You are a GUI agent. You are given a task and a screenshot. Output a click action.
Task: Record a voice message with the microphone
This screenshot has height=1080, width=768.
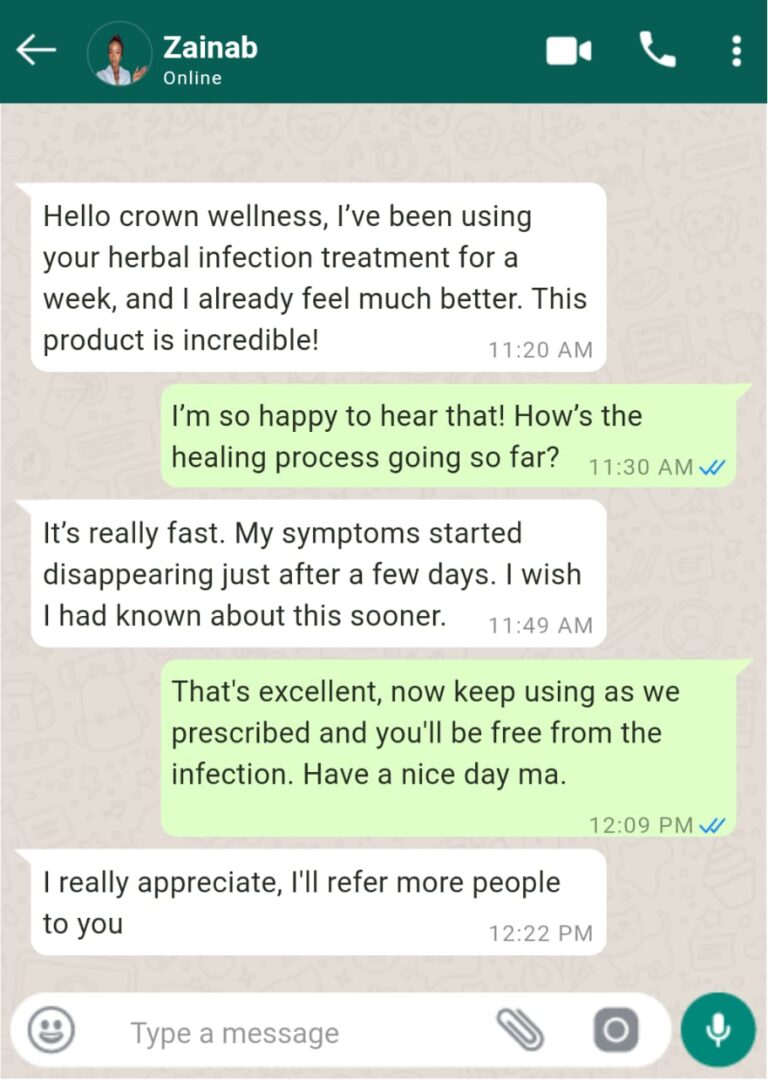coord(717,1030)
